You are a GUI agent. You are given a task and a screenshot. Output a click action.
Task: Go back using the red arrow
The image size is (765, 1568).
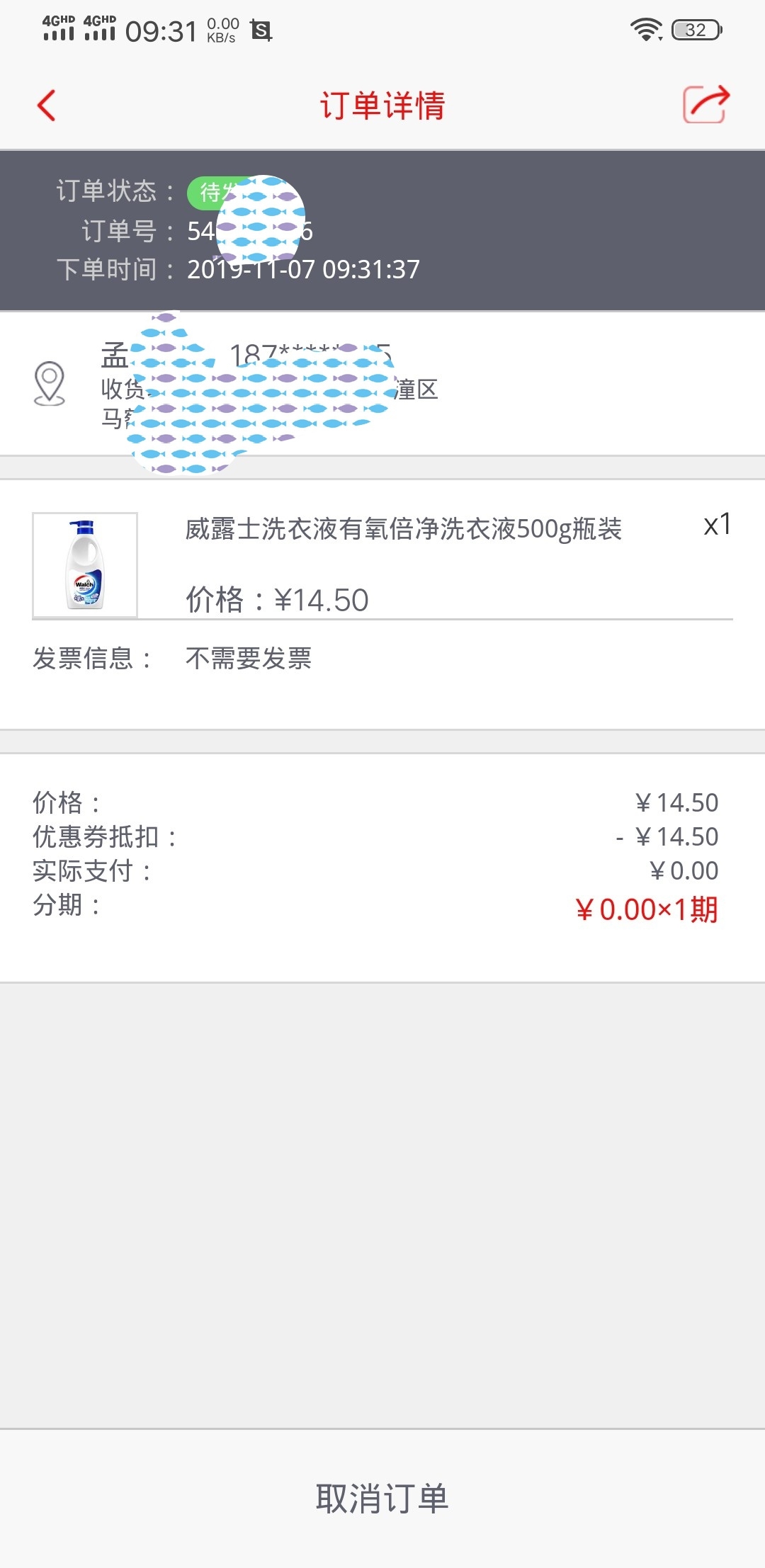(47, 106)
